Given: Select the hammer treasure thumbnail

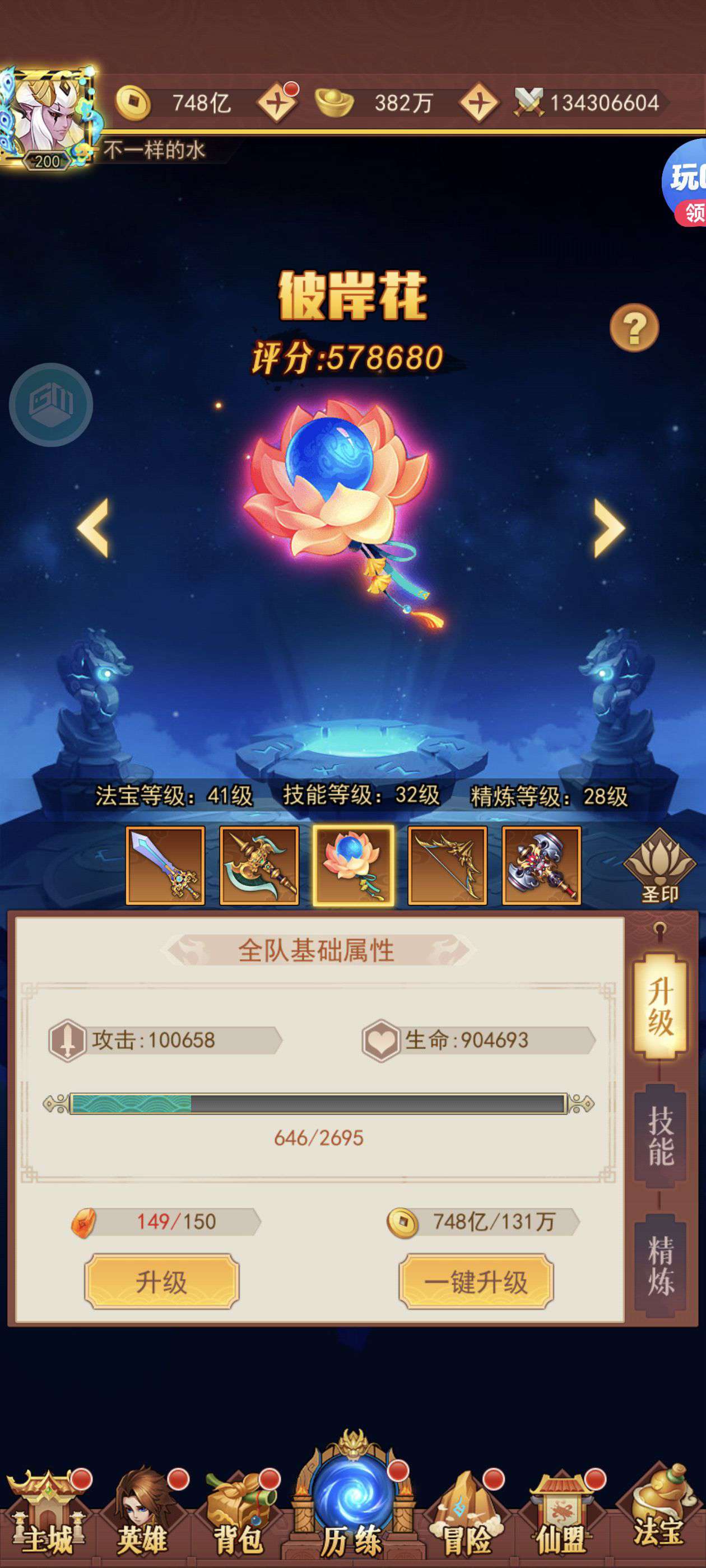Looking at the screenshot, I should 541,865.
